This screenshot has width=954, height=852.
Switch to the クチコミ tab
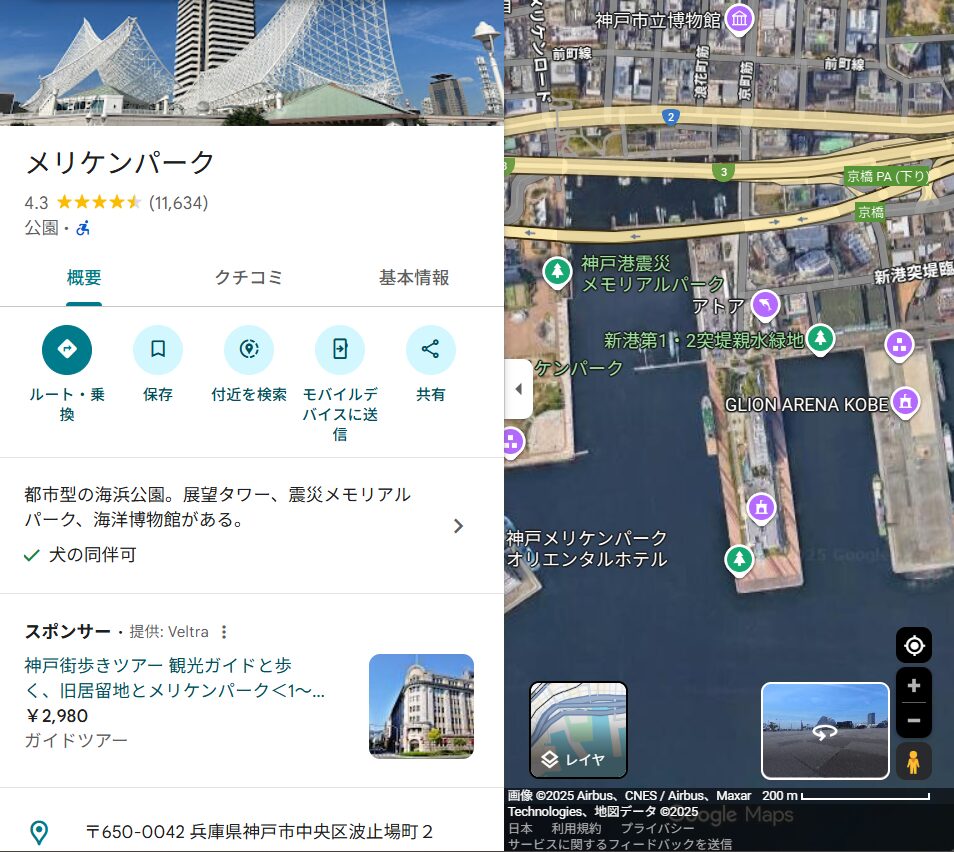coord(249,278)
